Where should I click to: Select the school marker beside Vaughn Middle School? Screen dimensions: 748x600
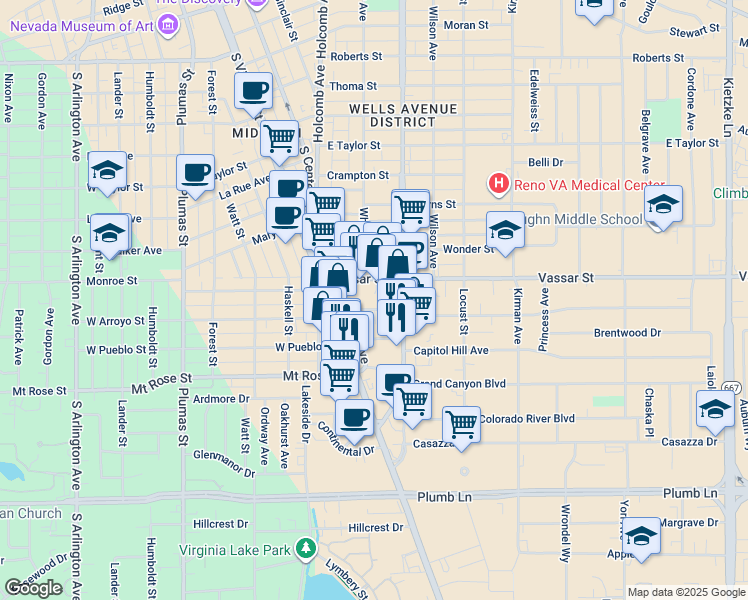663,206
